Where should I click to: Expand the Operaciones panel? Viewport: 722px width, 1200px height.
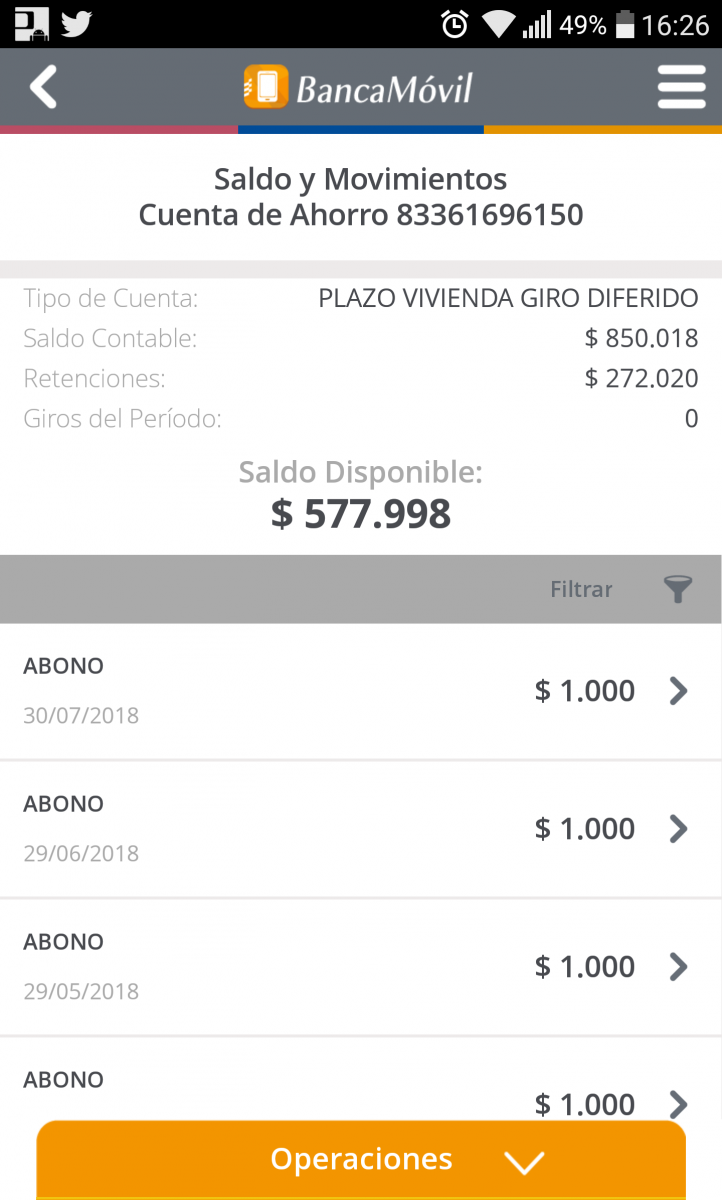(x=361, y=1160)
